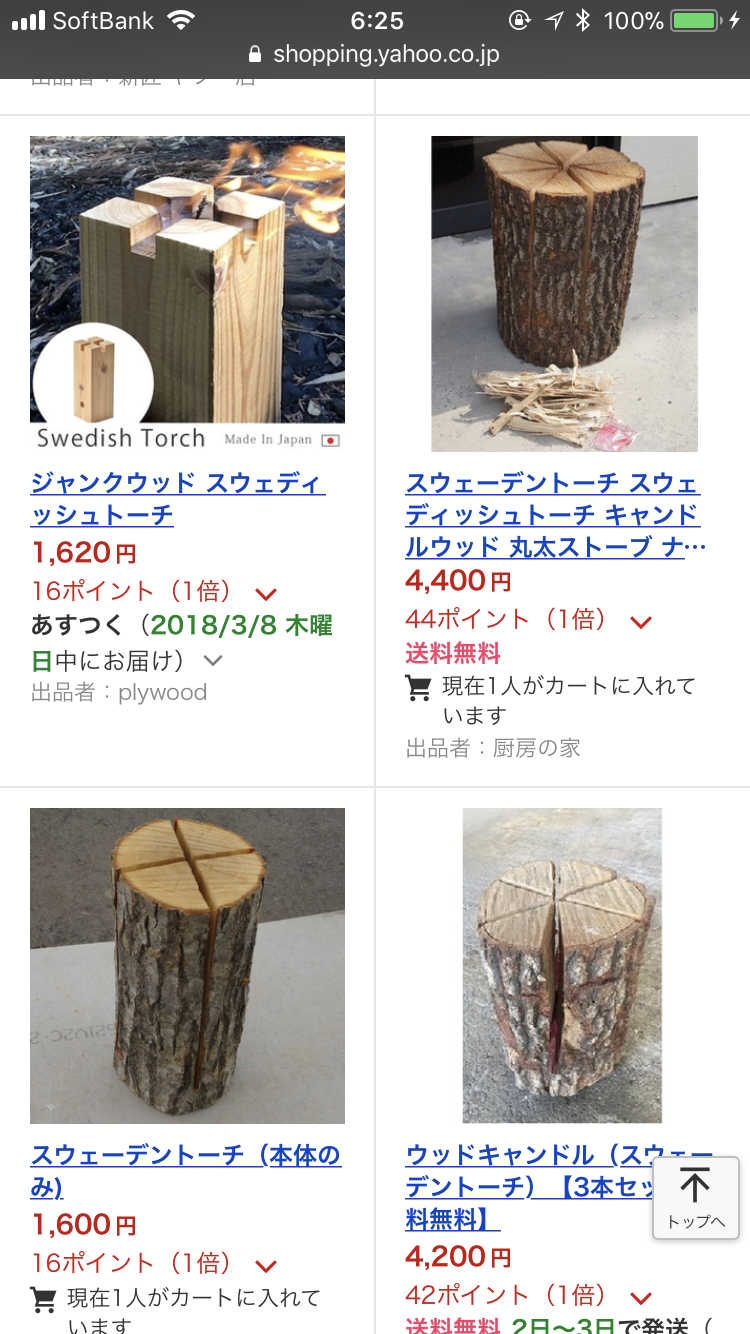View the 4,400円 log torch image
The width and height of the screenshot is (750, 1334).
tap(564, 294)
